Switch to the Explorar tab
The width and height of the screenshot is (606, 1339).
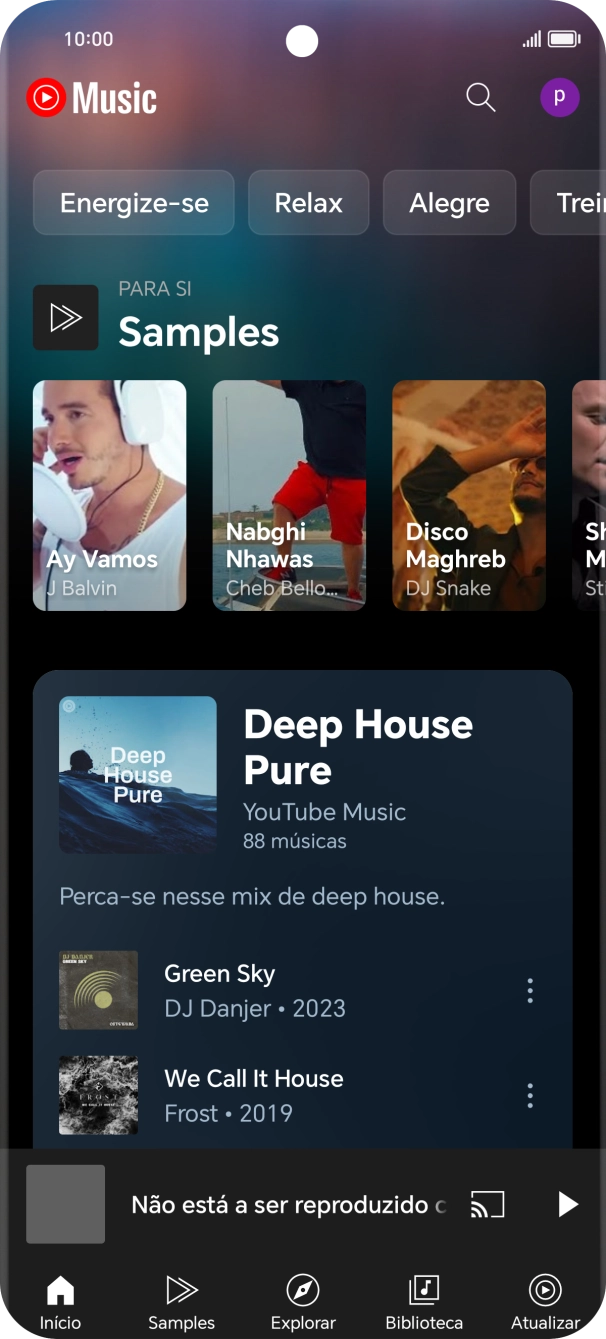point(303,1302)
